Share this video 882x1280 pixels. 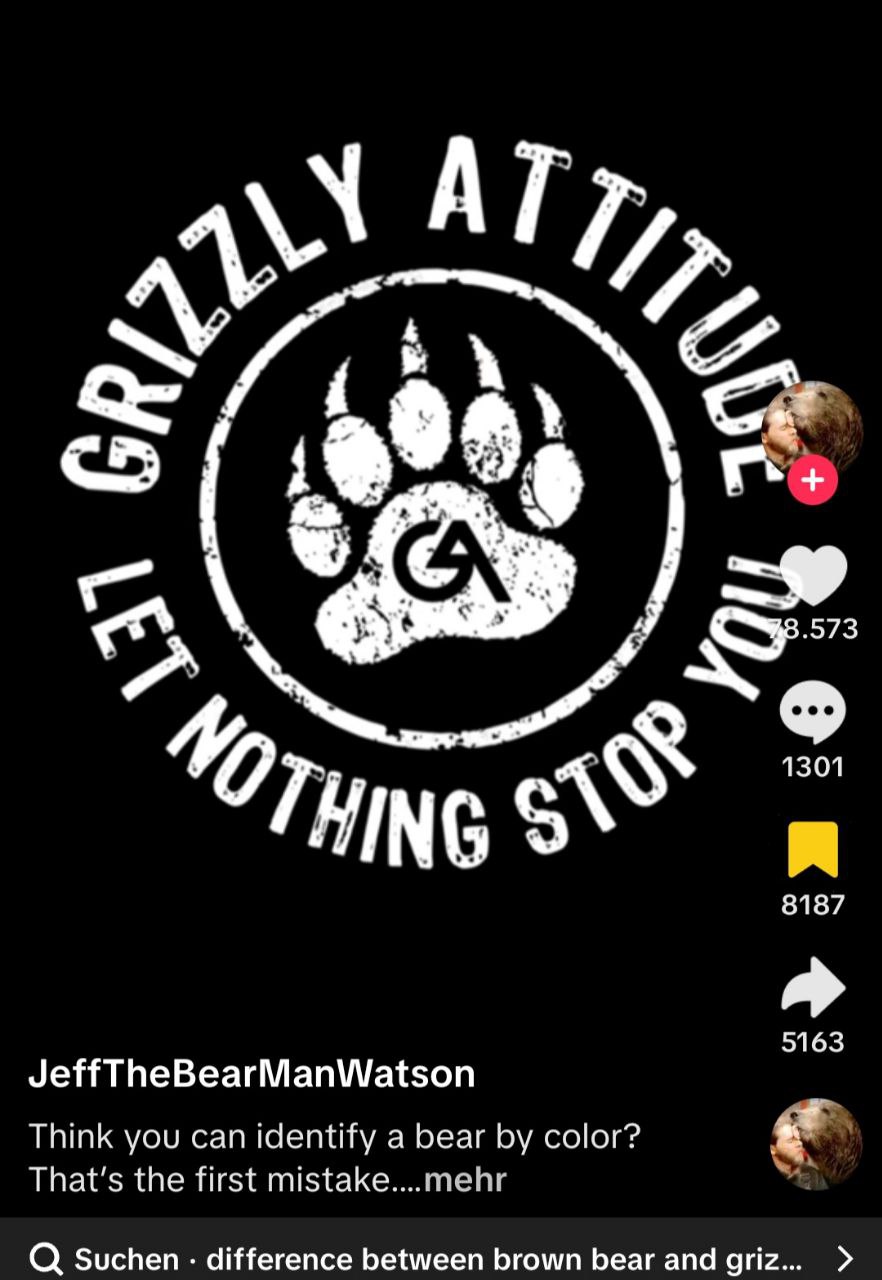[812, 988]
